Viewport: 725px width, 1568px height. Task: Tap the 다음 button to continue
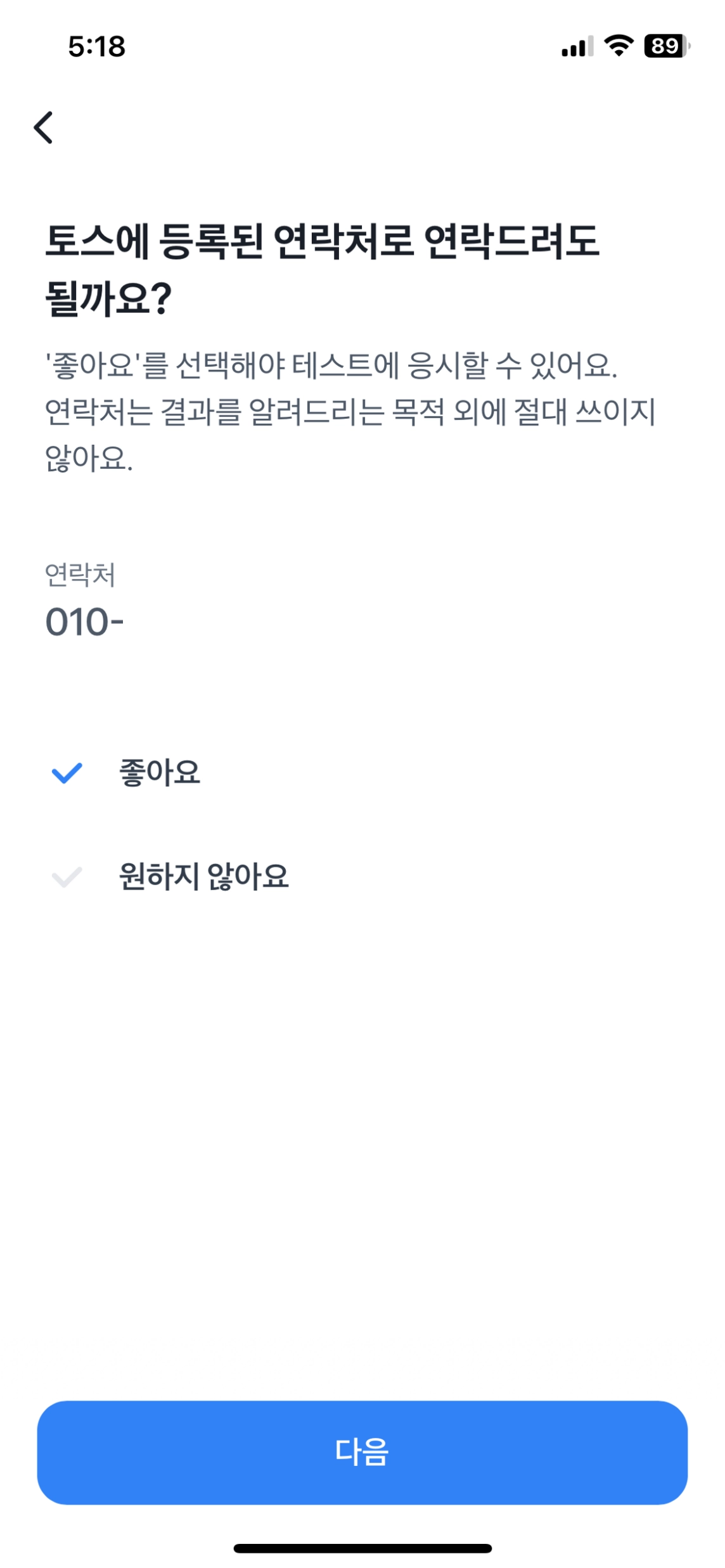tap(362, 1452)
